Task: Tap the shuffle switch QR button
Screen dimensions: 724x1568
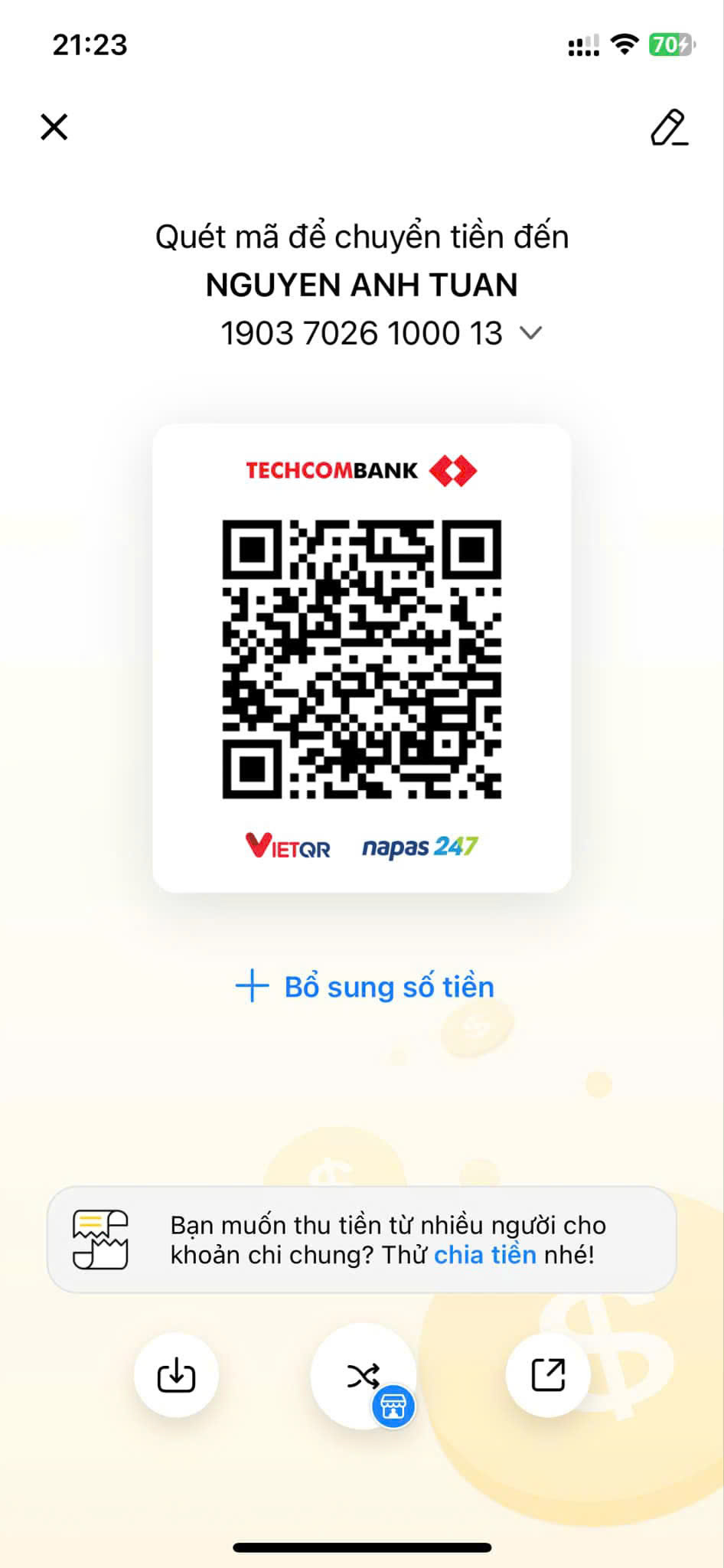Action: pos(363,1376)
